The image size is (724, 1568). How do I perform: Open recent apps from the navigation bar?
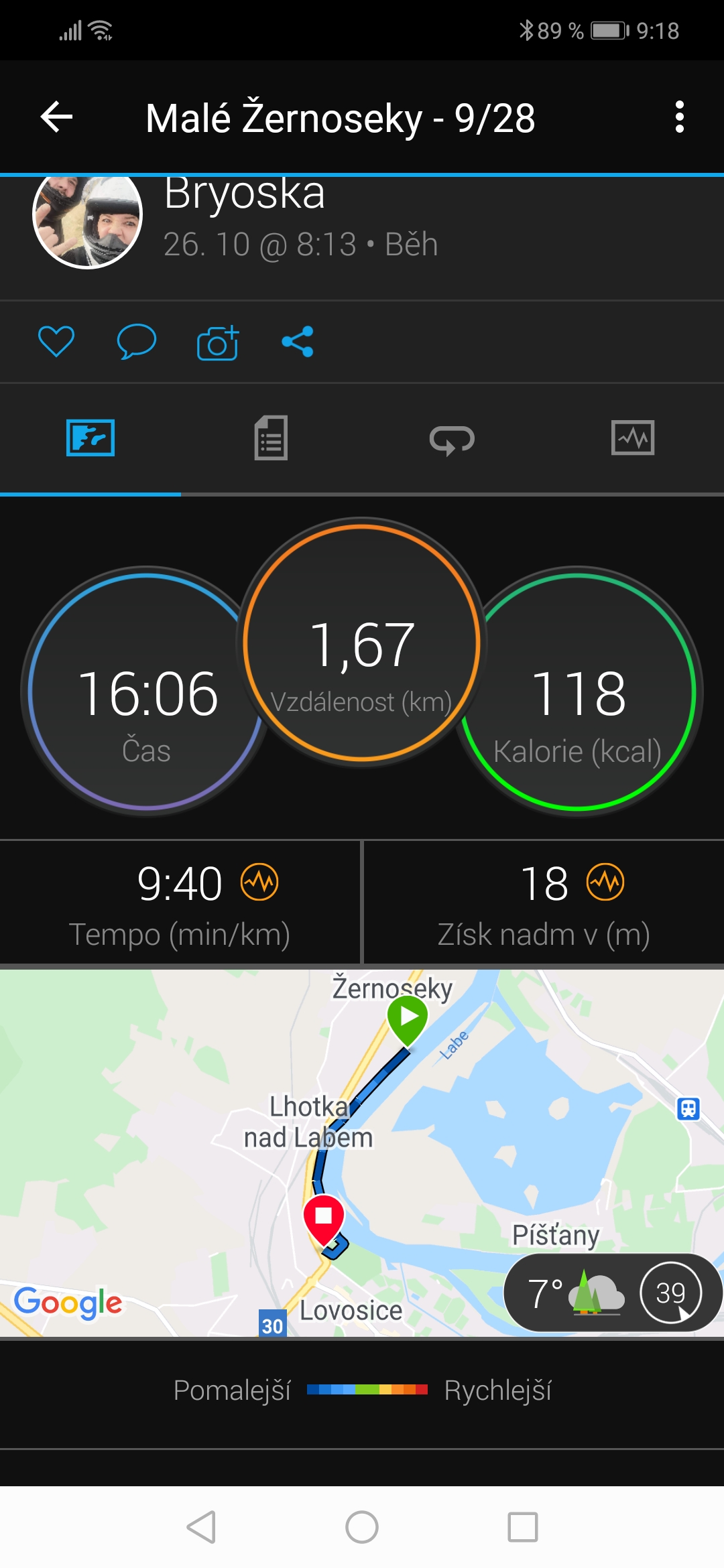tap(523, 1527)
